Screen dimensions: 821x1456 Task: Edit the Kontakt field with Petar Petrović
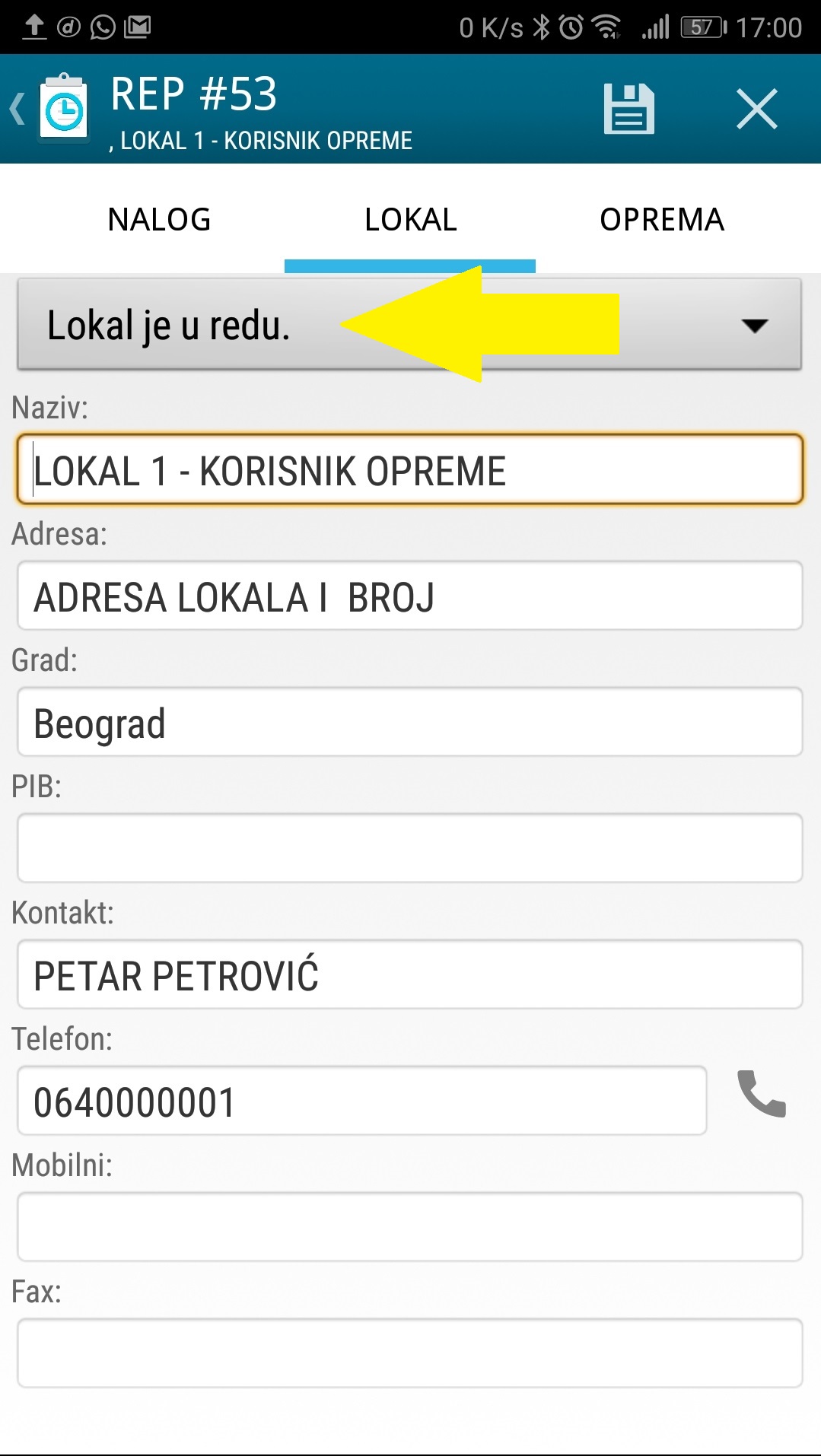409,975
